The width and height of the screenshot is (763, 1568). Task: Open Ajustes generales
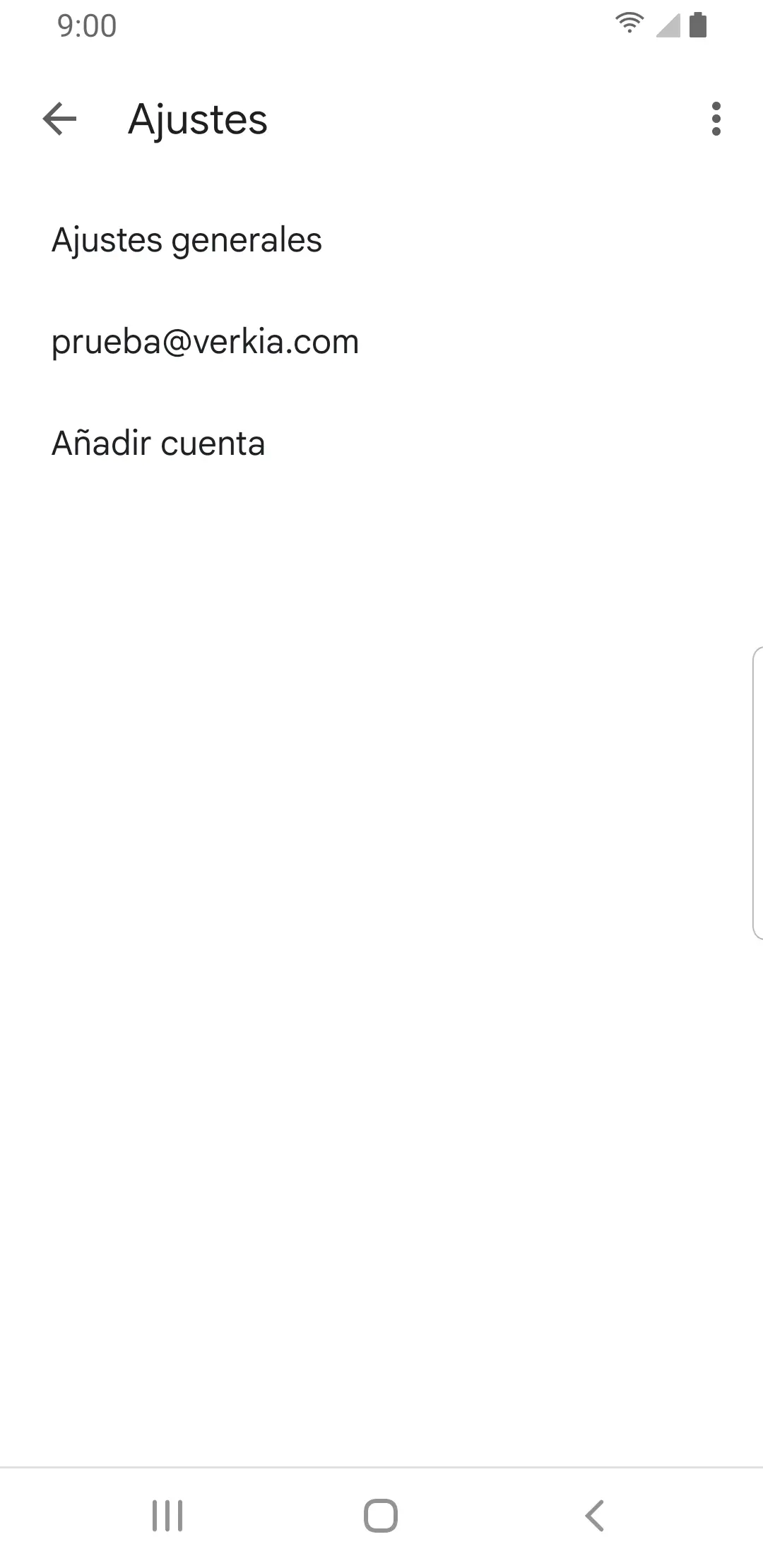pos(187,240)
